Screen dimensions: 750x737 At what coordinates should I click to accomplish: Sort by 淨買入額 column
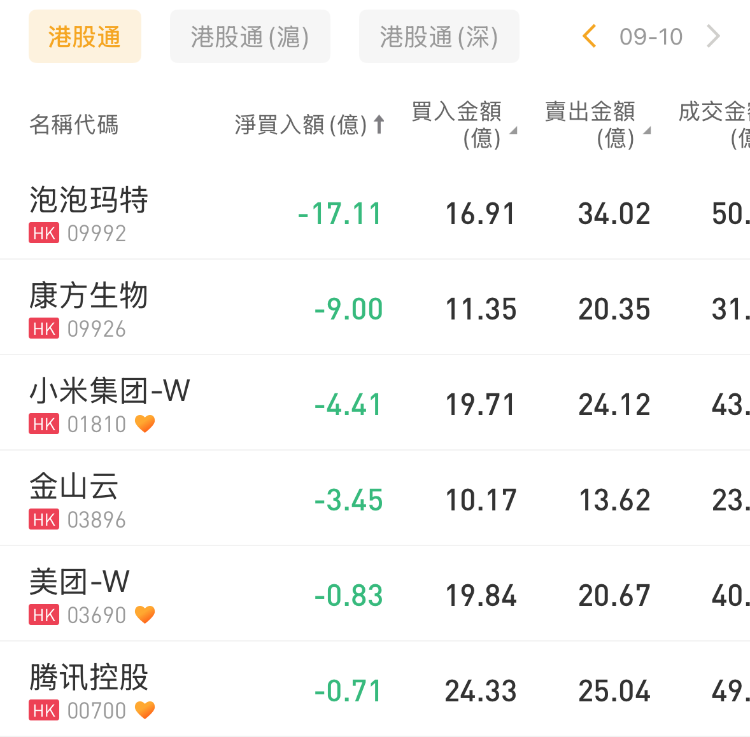pos(309,125)
